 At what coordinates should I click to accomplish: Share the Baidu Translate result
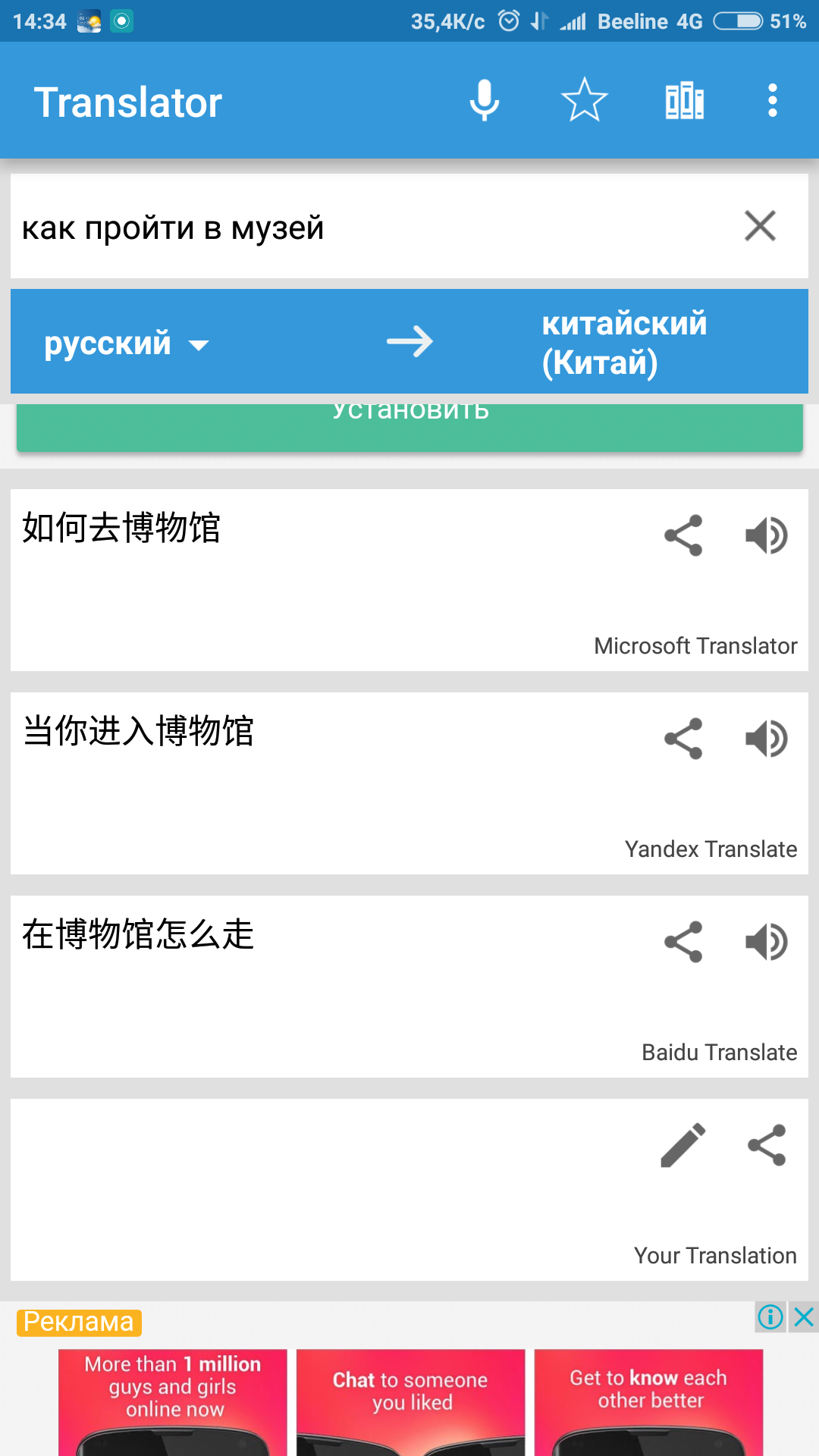(683, 942)
